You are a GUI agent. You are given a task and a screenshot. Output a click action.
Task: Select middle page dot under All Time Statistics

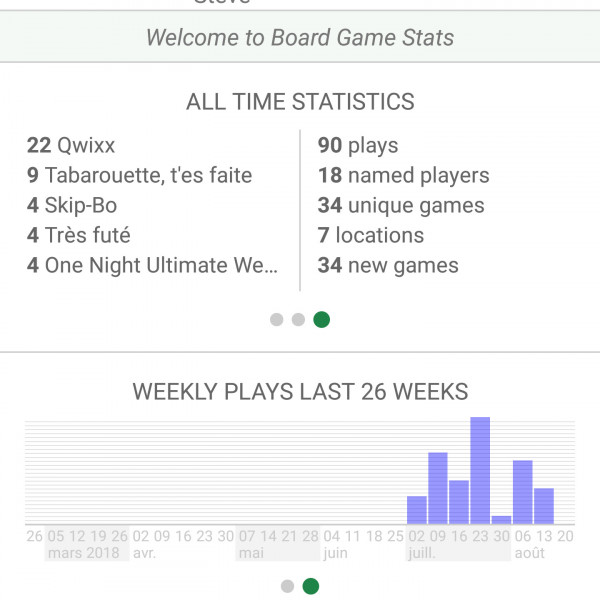(x=298, y=320)
